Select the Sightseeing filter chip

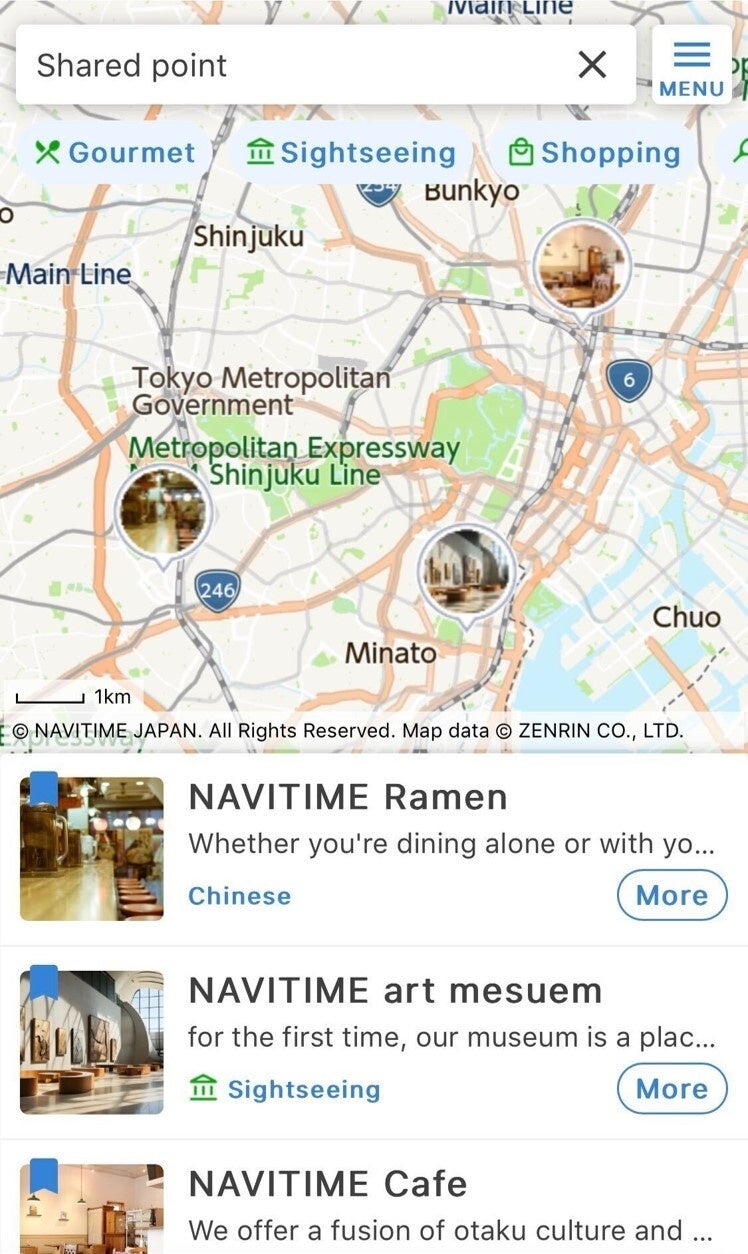pos(350,153)
